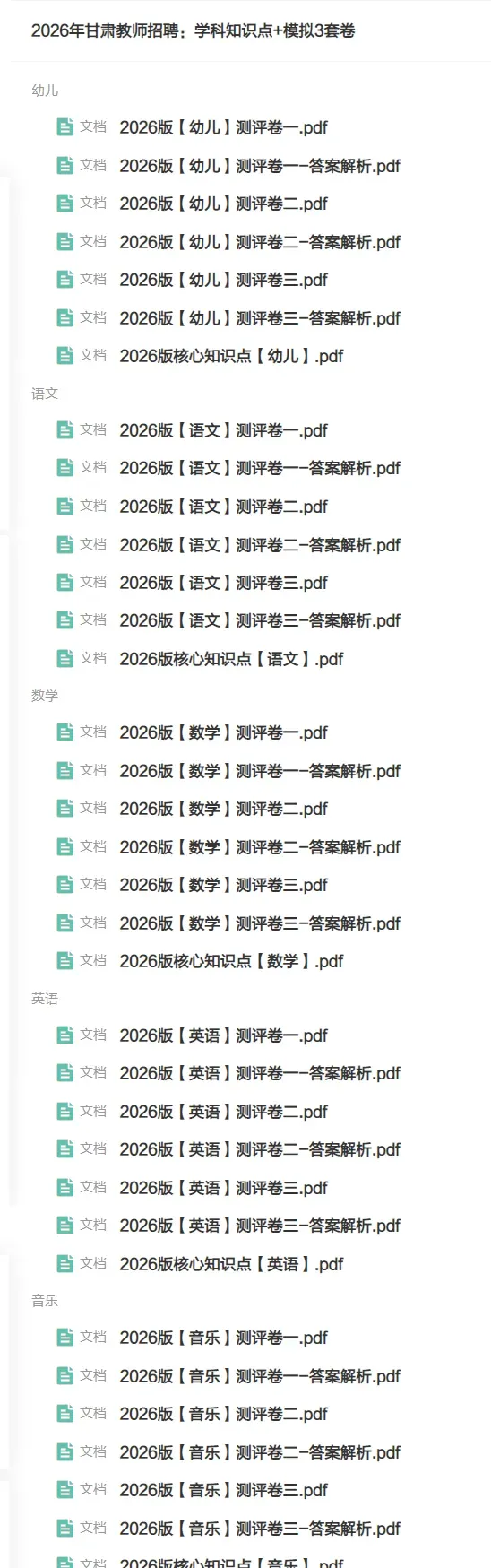
Task: Open 2026版核心知识点【语文】.pdf
Action: (231, 659)
